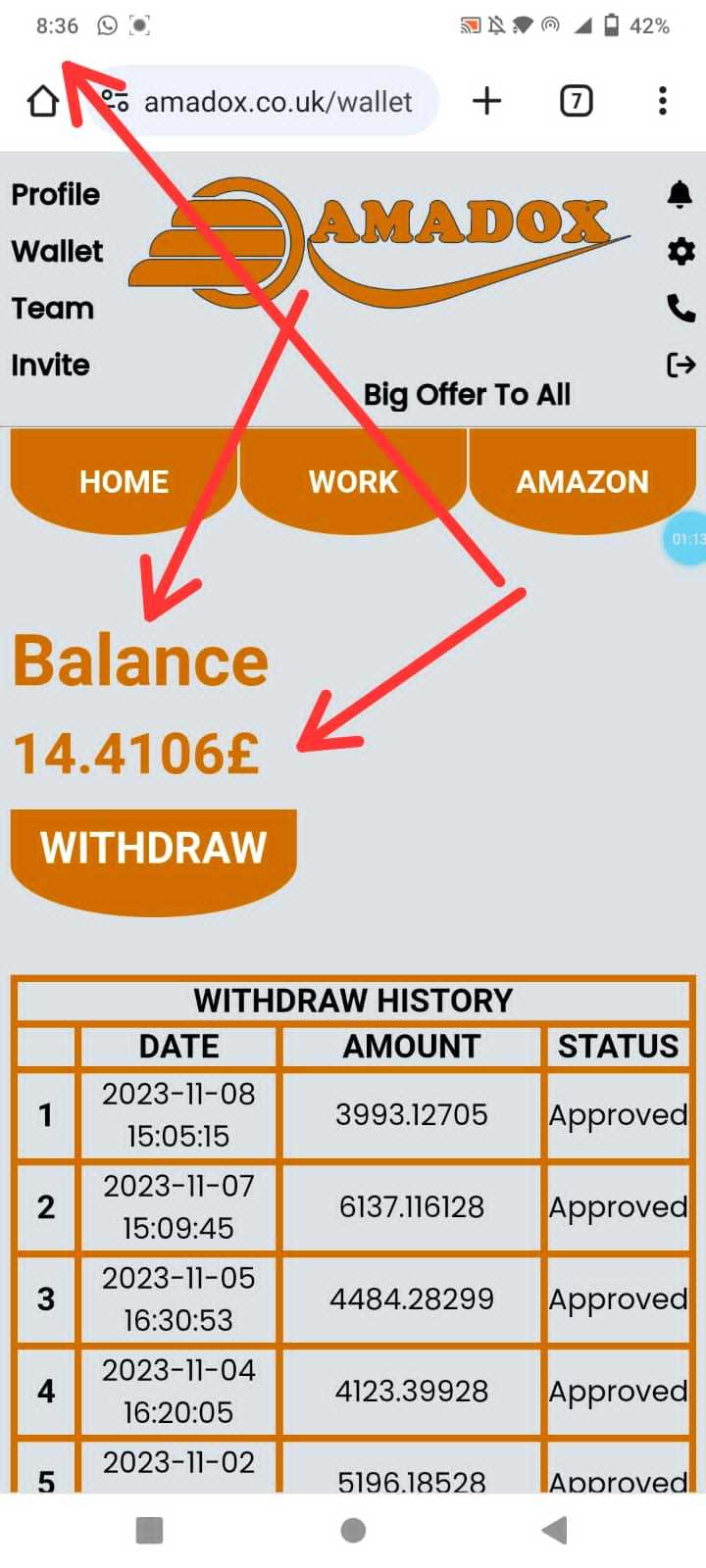Open the tab switcher showing 7
Screen dimensions: 706x1568
tap(577, 101)
